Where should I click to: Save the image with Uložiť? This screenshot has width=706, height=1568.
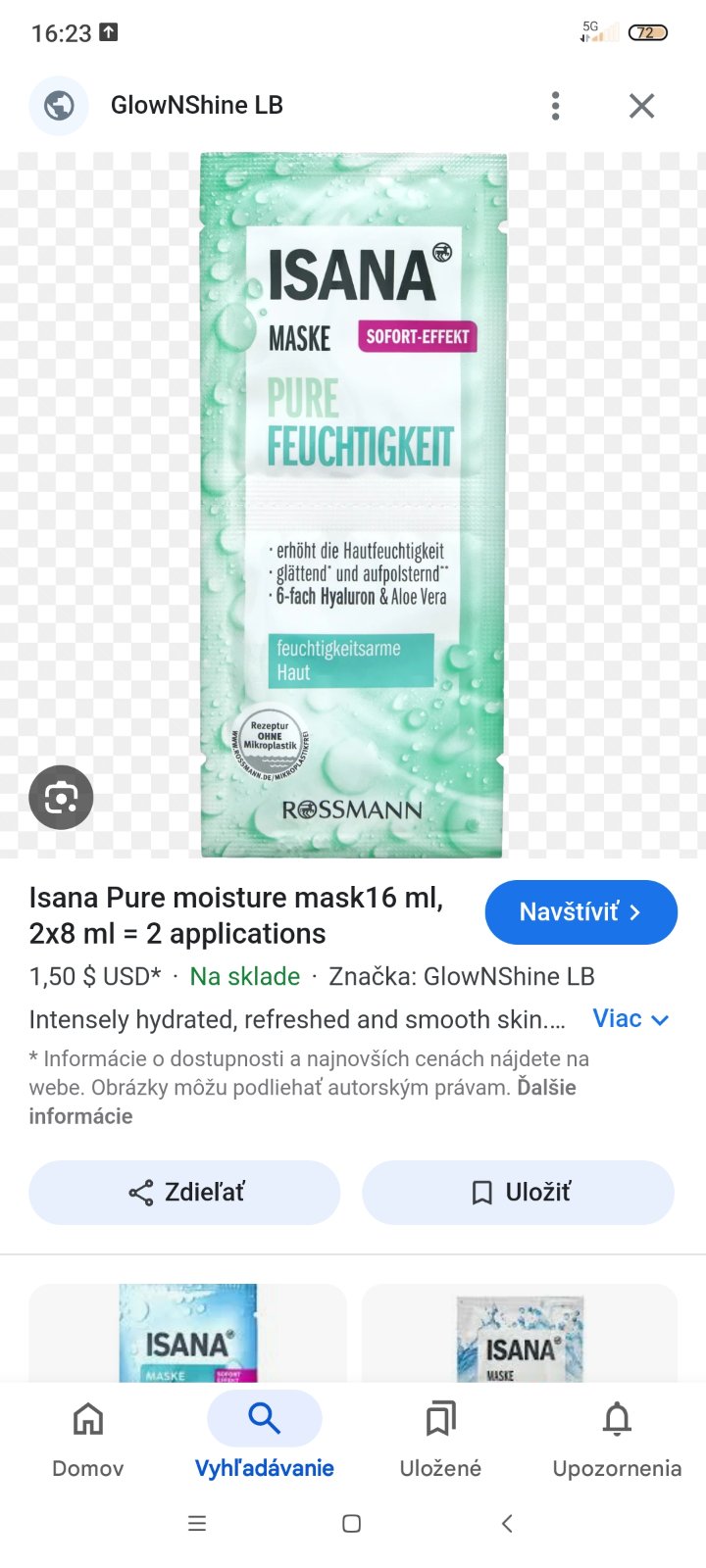tap(518, 1193)
